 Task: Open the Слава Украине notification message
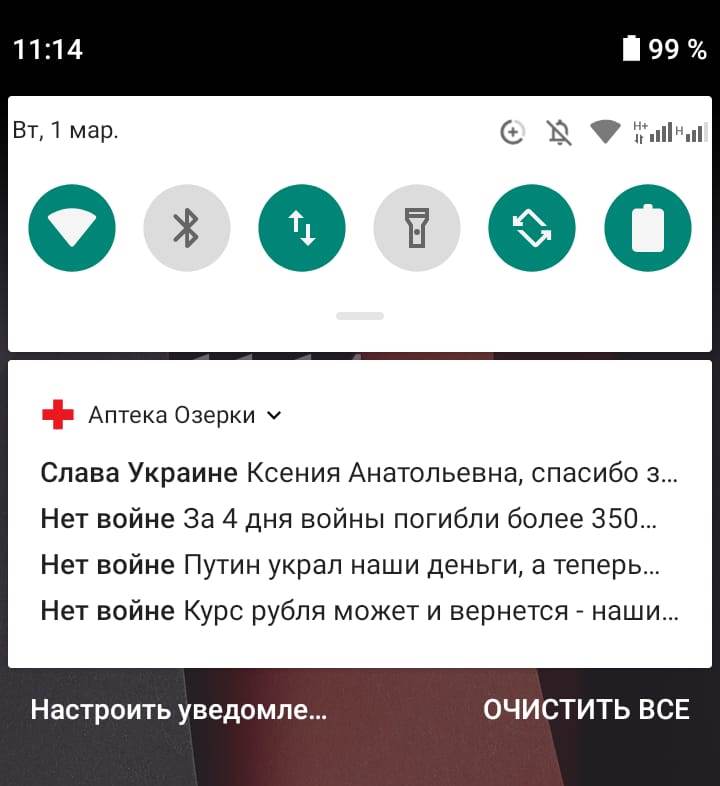click(x=359, y=473)
